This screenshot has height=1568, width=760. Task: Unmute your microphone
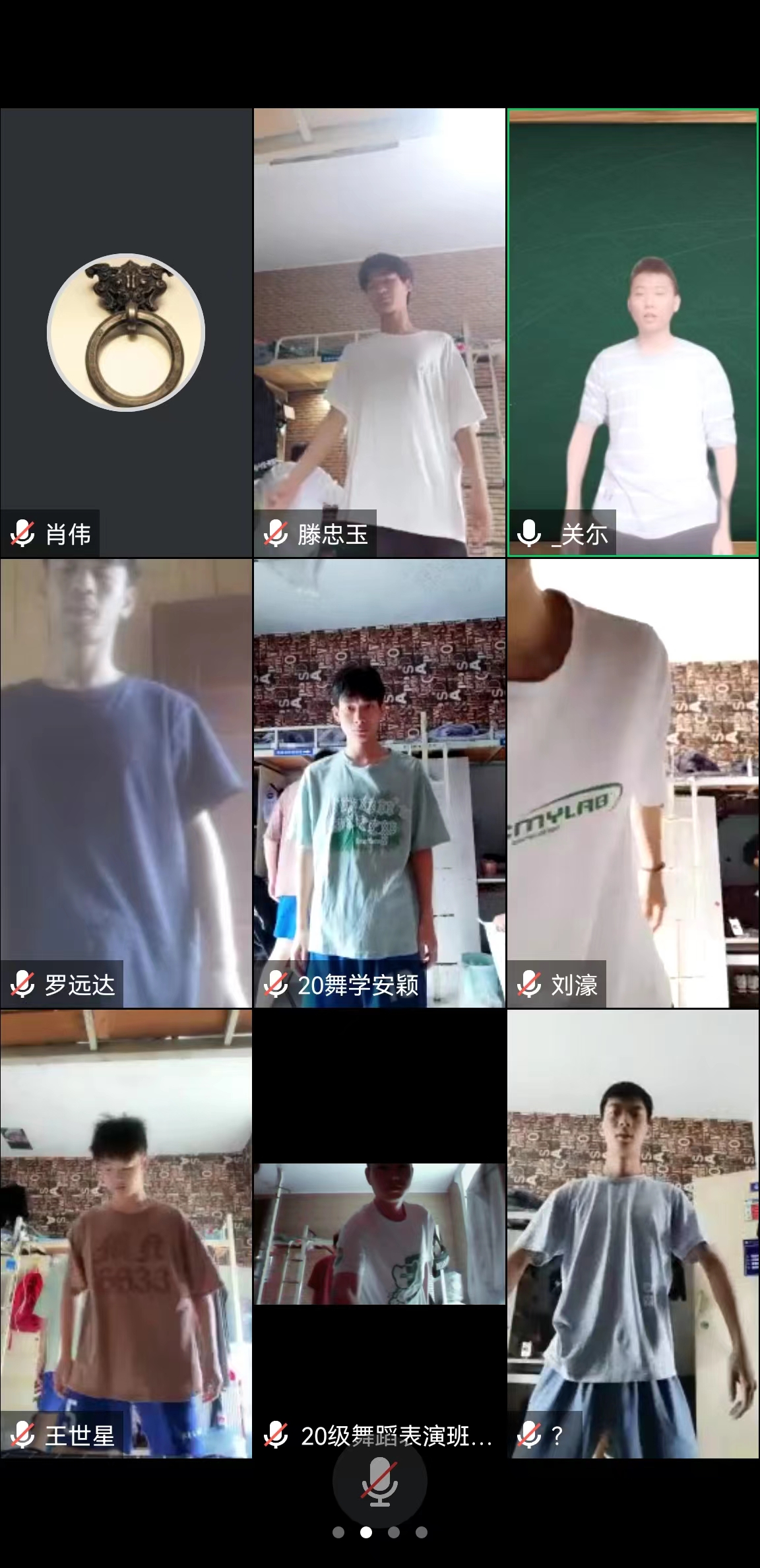point(379,1482)
